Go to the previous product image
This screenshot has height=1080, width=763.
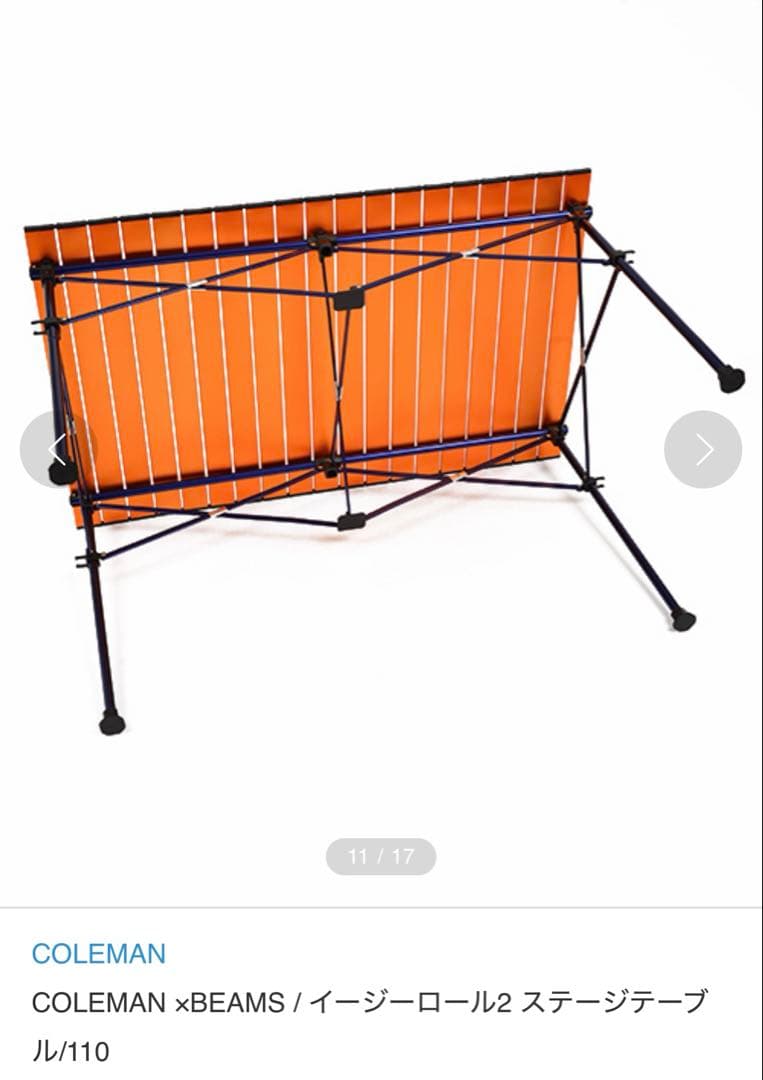(57, 449)
